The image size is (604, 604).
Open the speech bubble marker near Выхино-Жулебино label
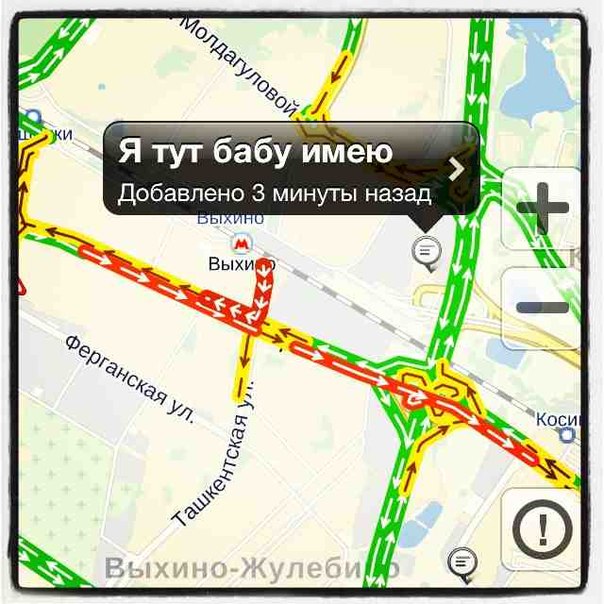(x=461, y=563)
